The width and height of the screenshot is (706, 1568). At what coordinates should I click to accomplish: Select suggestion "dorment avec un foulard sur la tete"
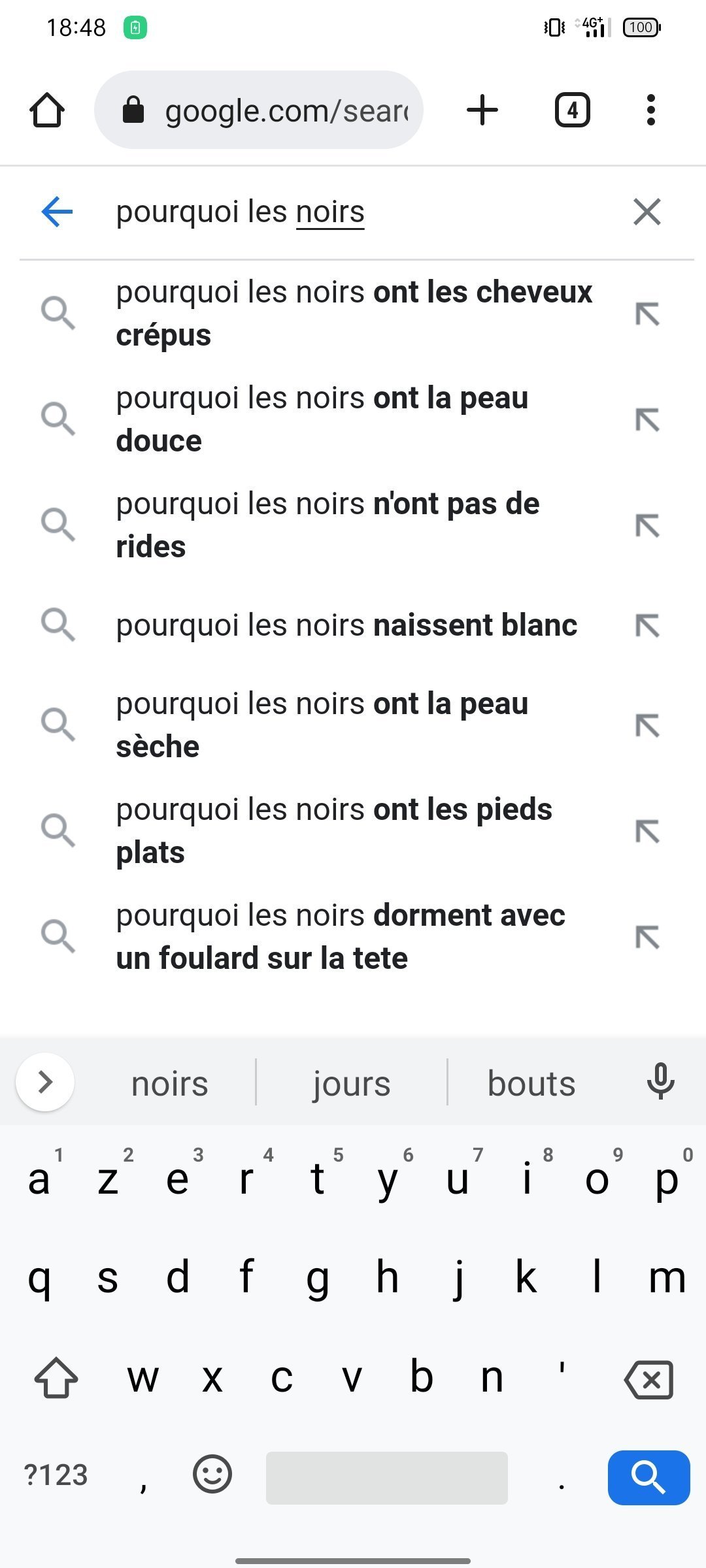[354, 936]
